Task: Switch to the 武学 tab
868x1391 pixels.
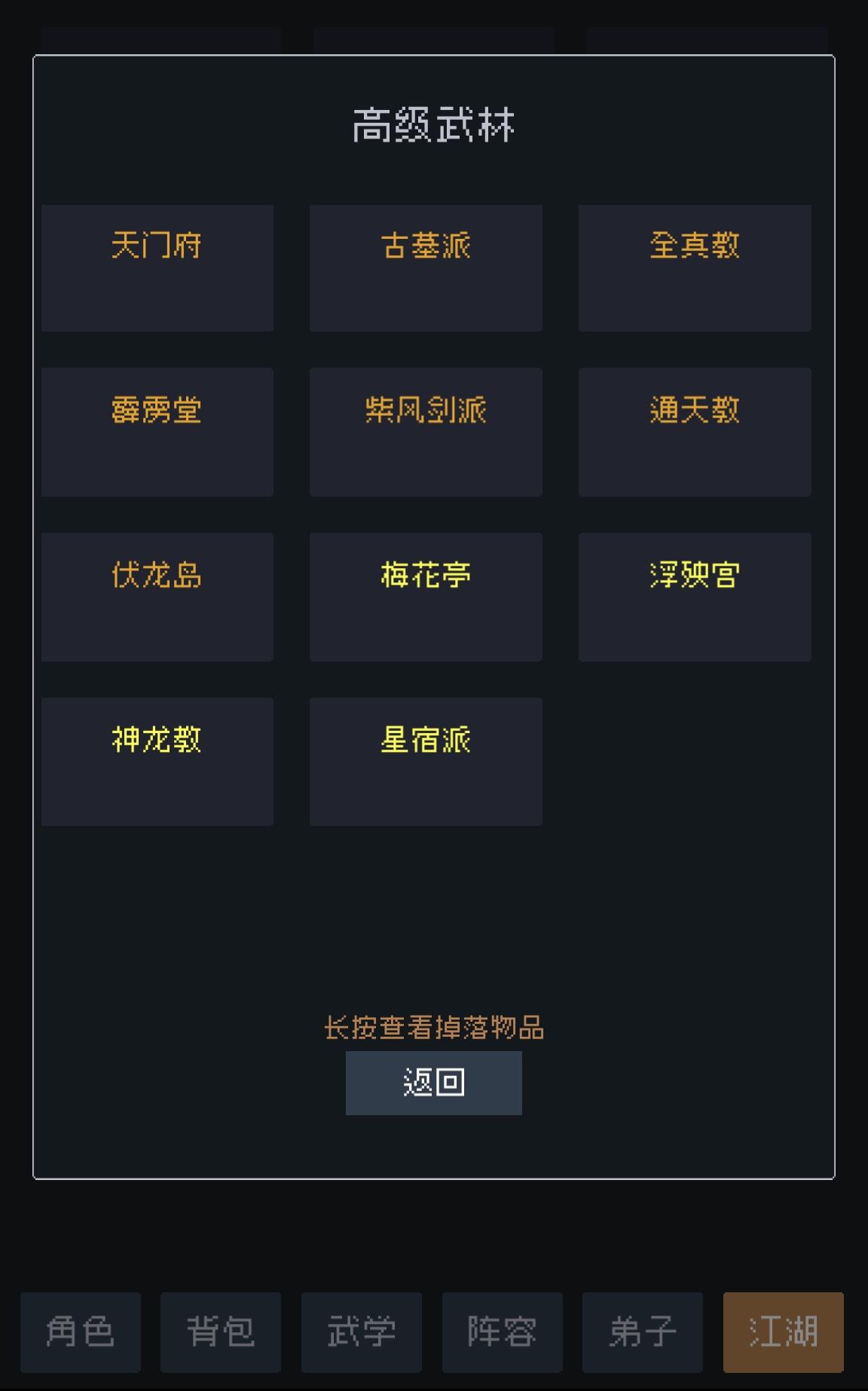Action: coord(362,1331)
